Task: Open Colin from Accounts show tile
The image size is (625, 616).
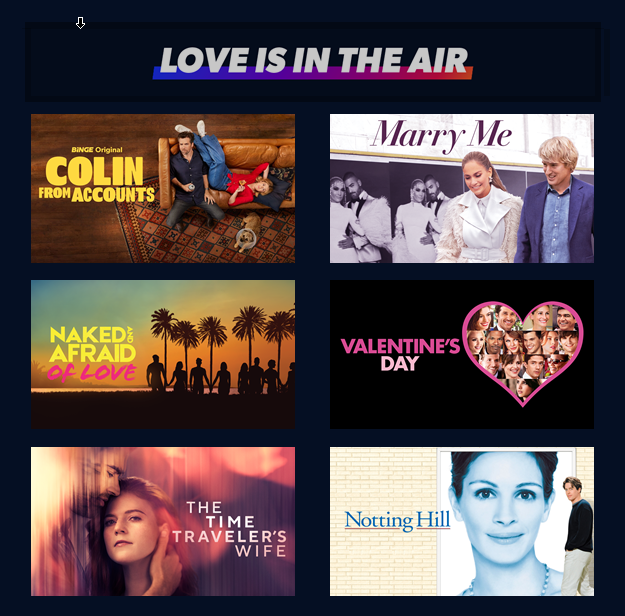Action: click(163, 188)
